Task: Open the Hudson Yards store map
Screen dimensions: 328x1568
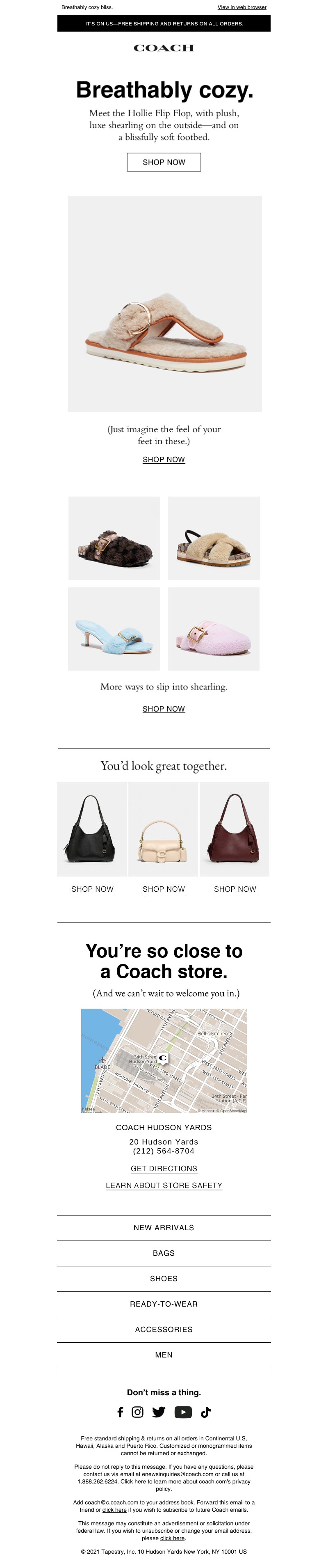Action: [x=164, y=1060]
